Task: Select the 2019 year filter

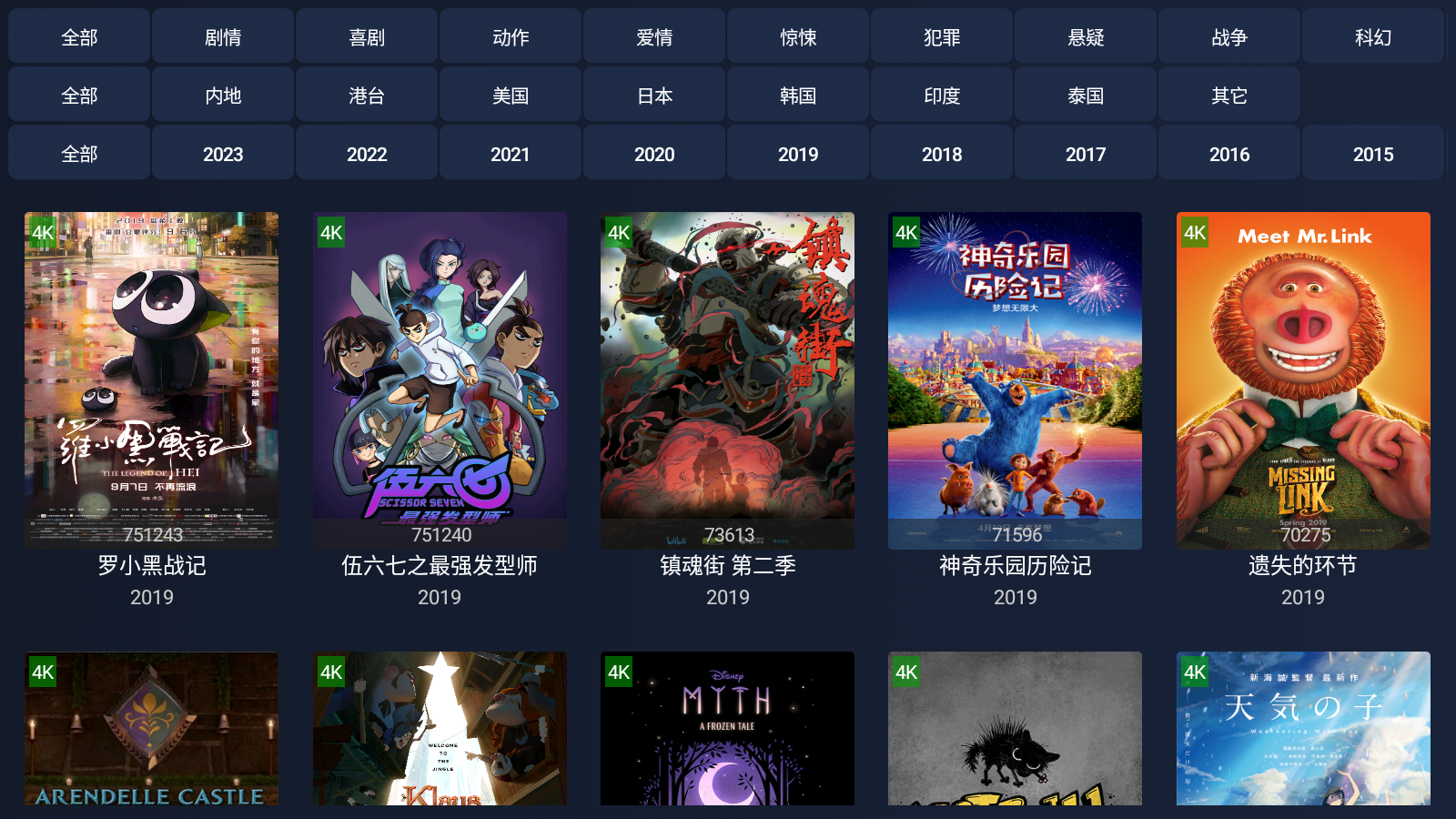Action: click(798, 154)
